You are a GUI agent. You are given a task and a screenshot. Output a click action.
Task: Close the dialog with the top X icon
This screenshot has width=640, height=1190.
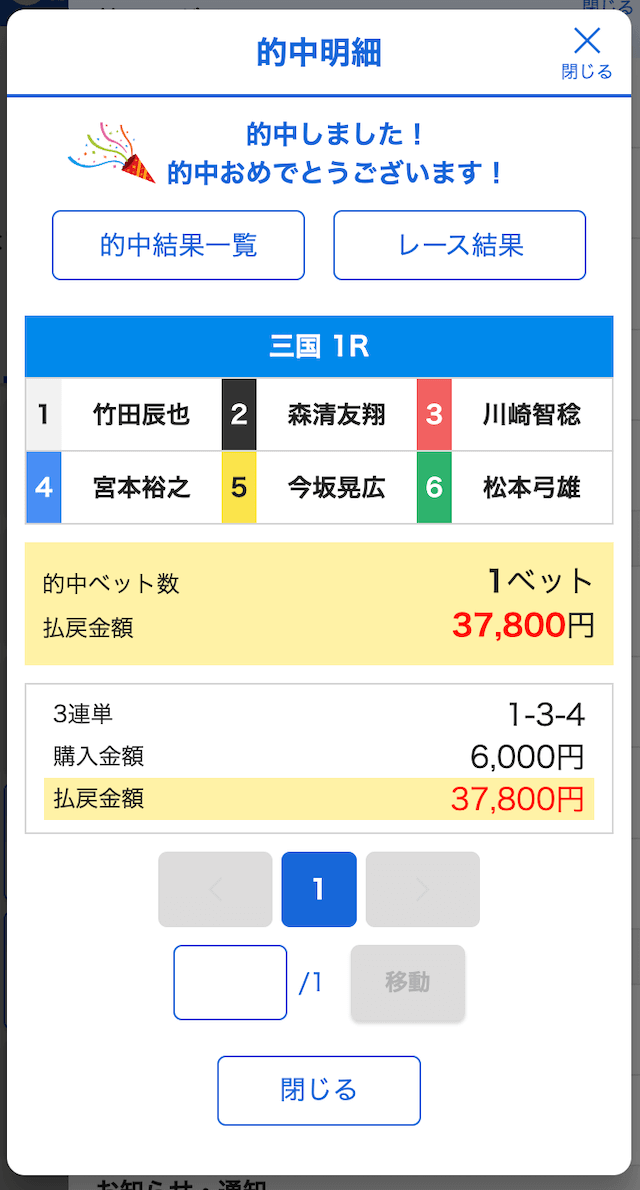(x=587, y=52)
